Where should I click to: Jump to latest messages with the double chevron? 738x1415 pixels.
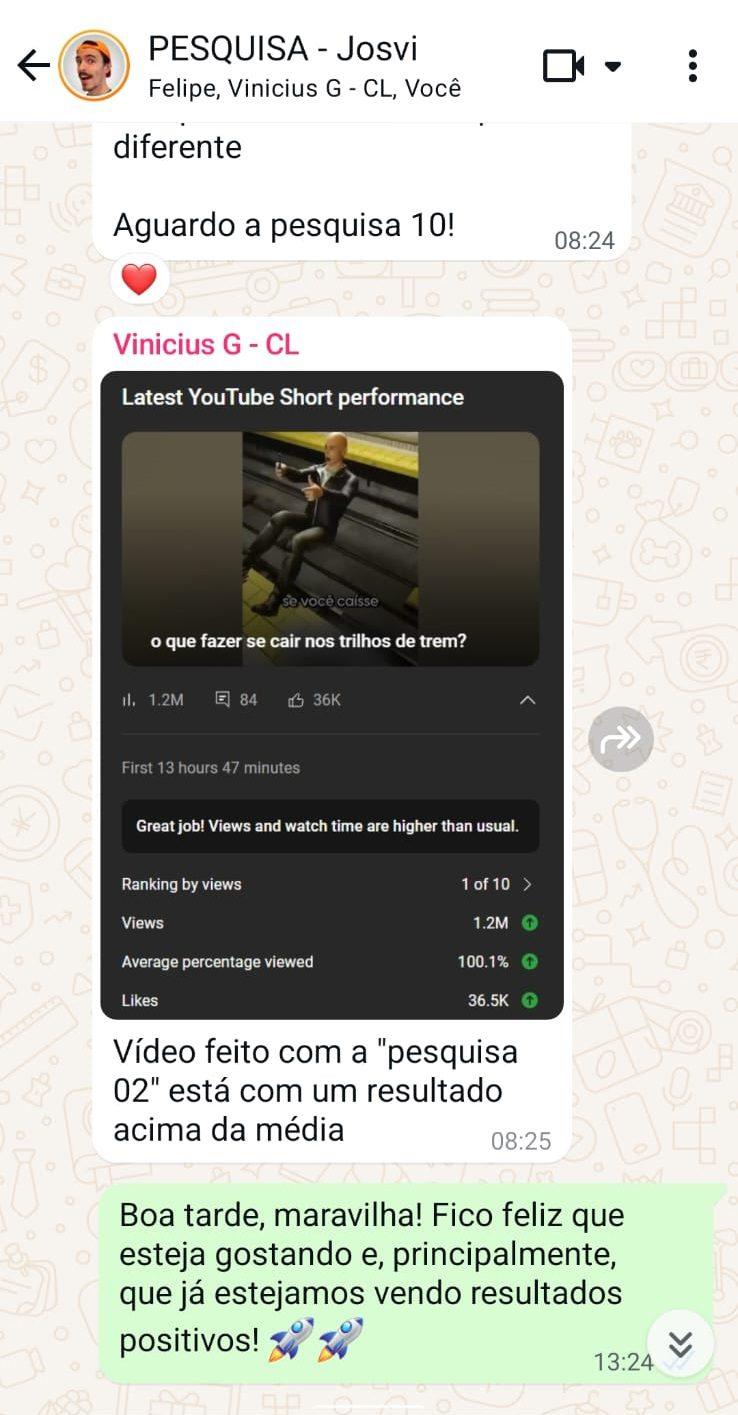pyautogui.click(x=680, y=1343)
